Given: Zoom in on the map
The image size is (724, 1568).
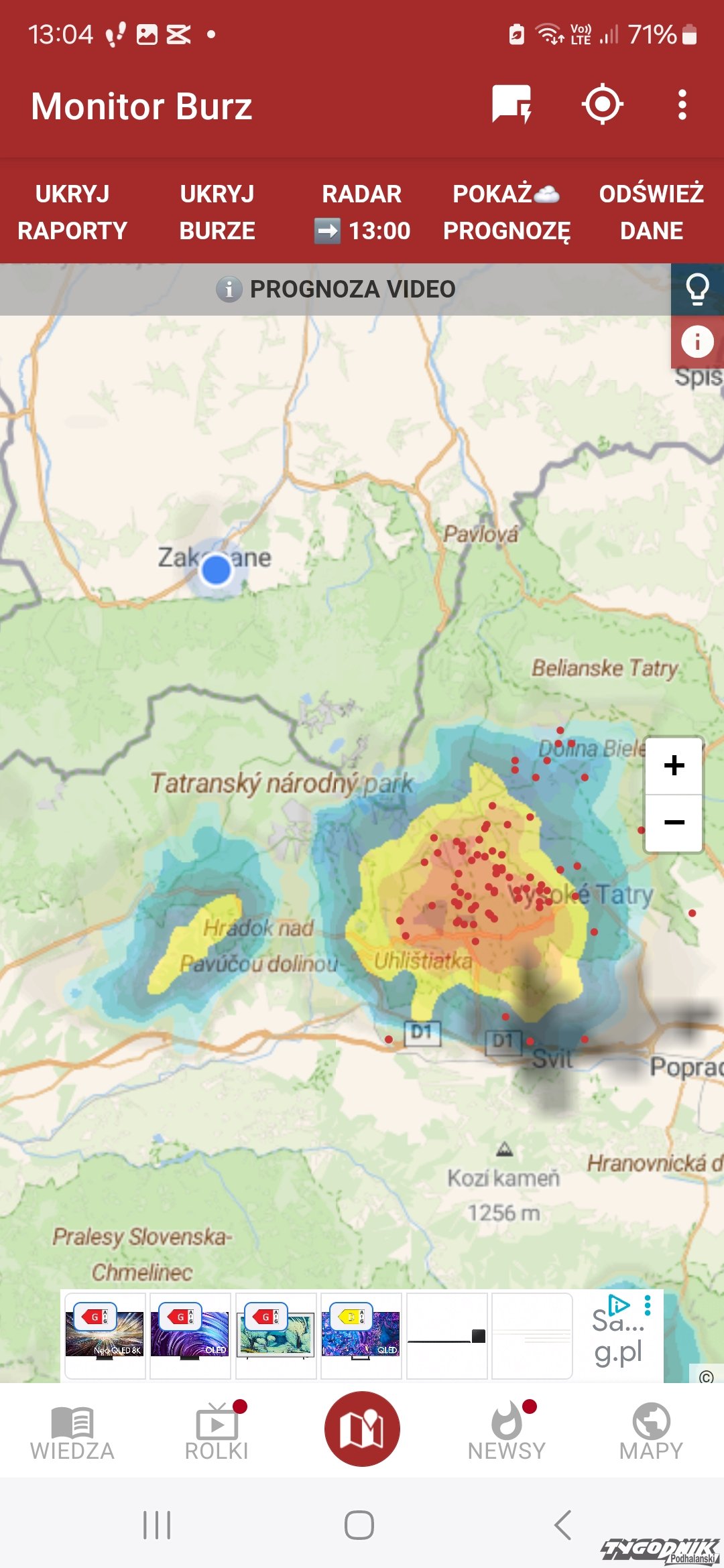Looking at the screenshot, I should (x=674, y=766).
